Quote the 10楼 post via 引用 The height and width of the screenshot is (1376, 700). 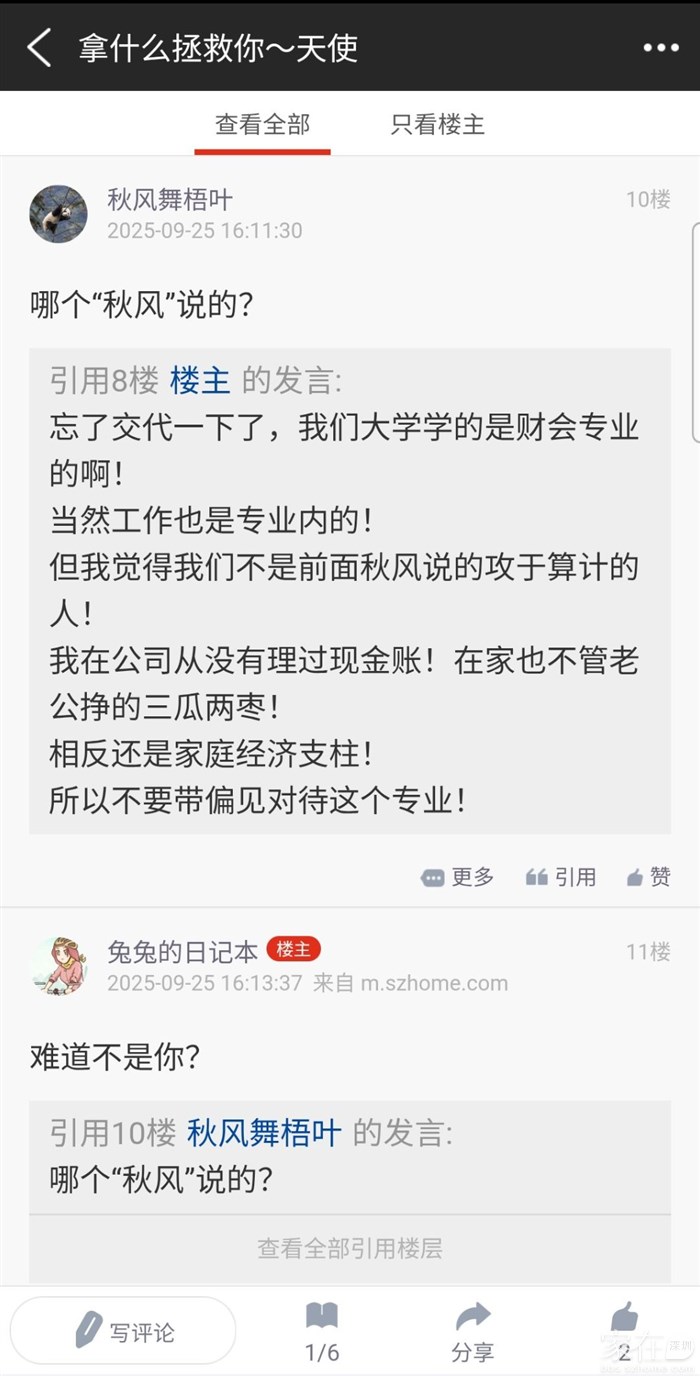(561, 877)
